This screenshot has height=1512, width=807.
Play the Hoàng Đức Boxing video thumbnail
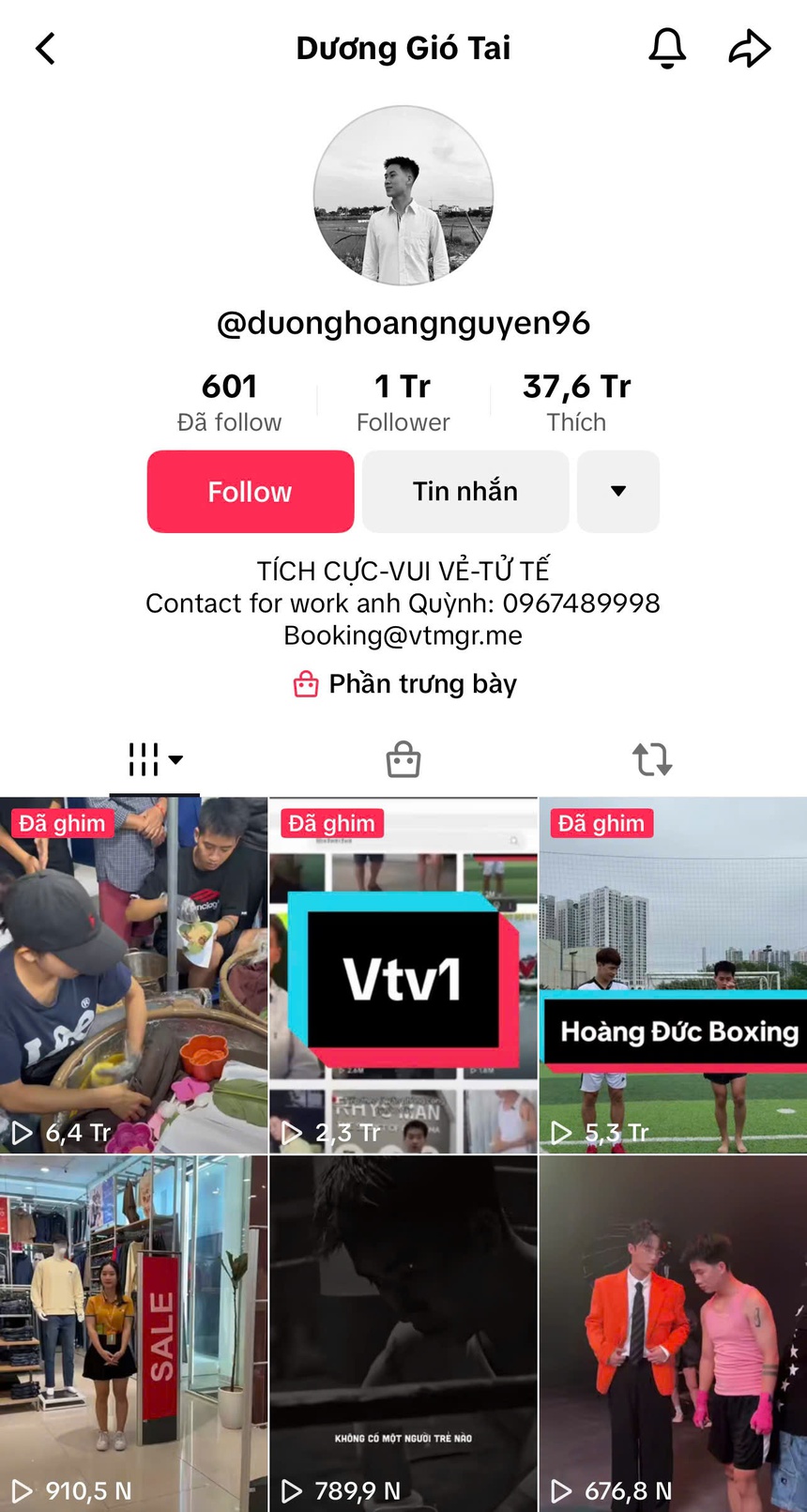(672, 976)
